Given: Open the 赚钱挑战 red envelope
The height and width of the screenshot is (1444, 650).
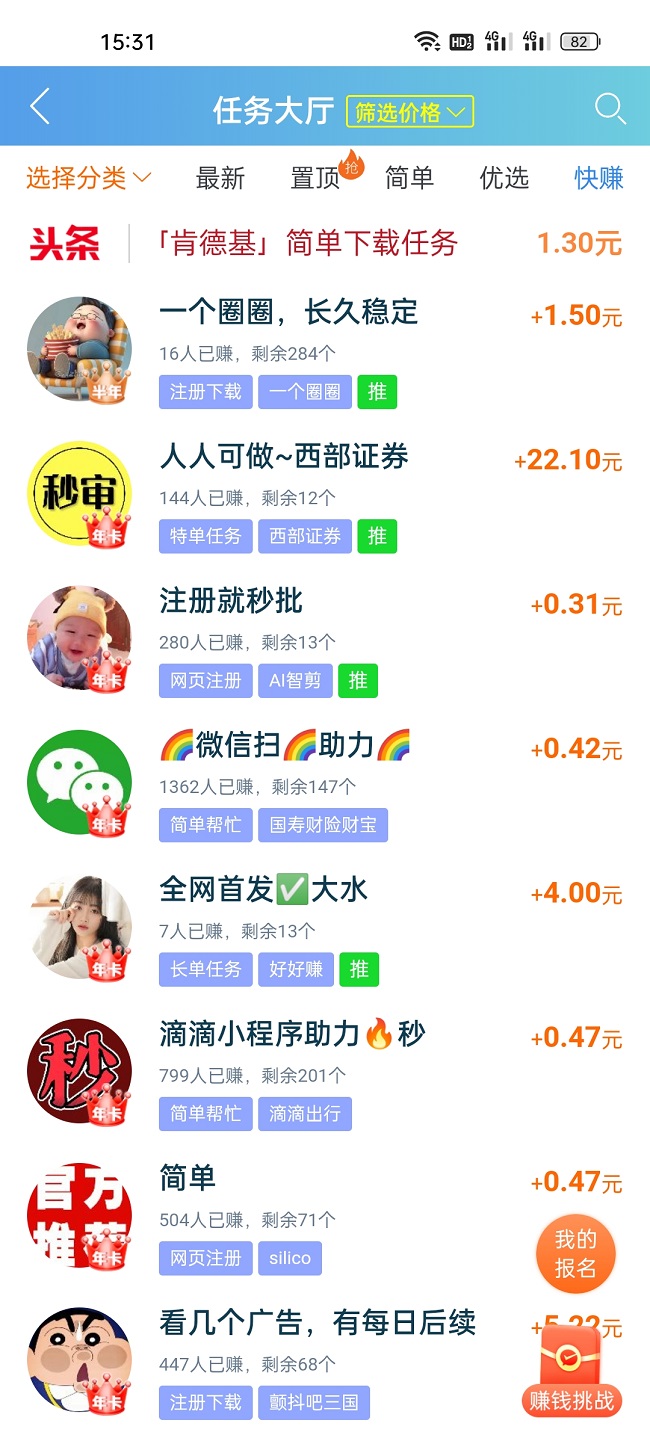Looking at the screenshot, I should (571, 1370).
